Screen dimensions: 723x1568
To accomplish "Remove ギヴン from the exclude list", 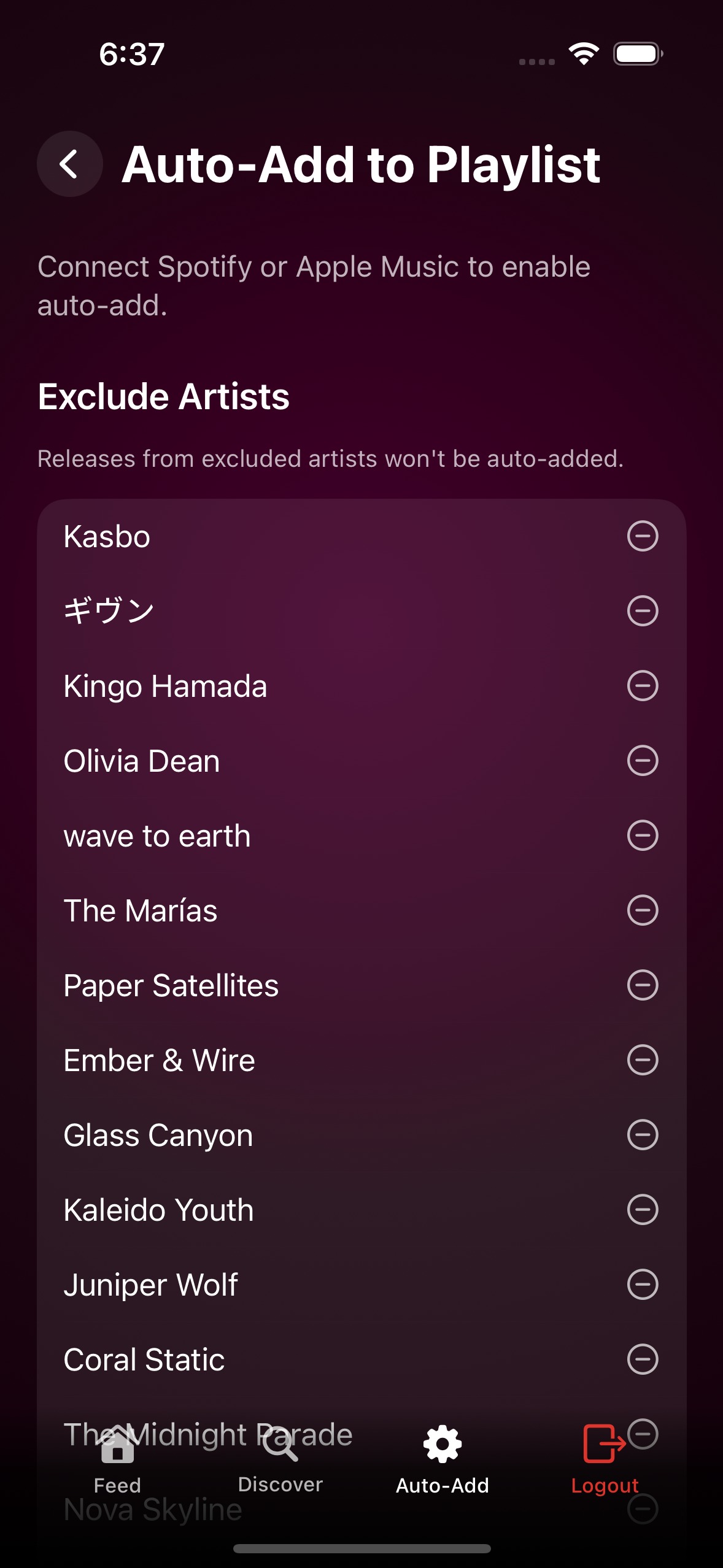I will [x=643, y=611].
